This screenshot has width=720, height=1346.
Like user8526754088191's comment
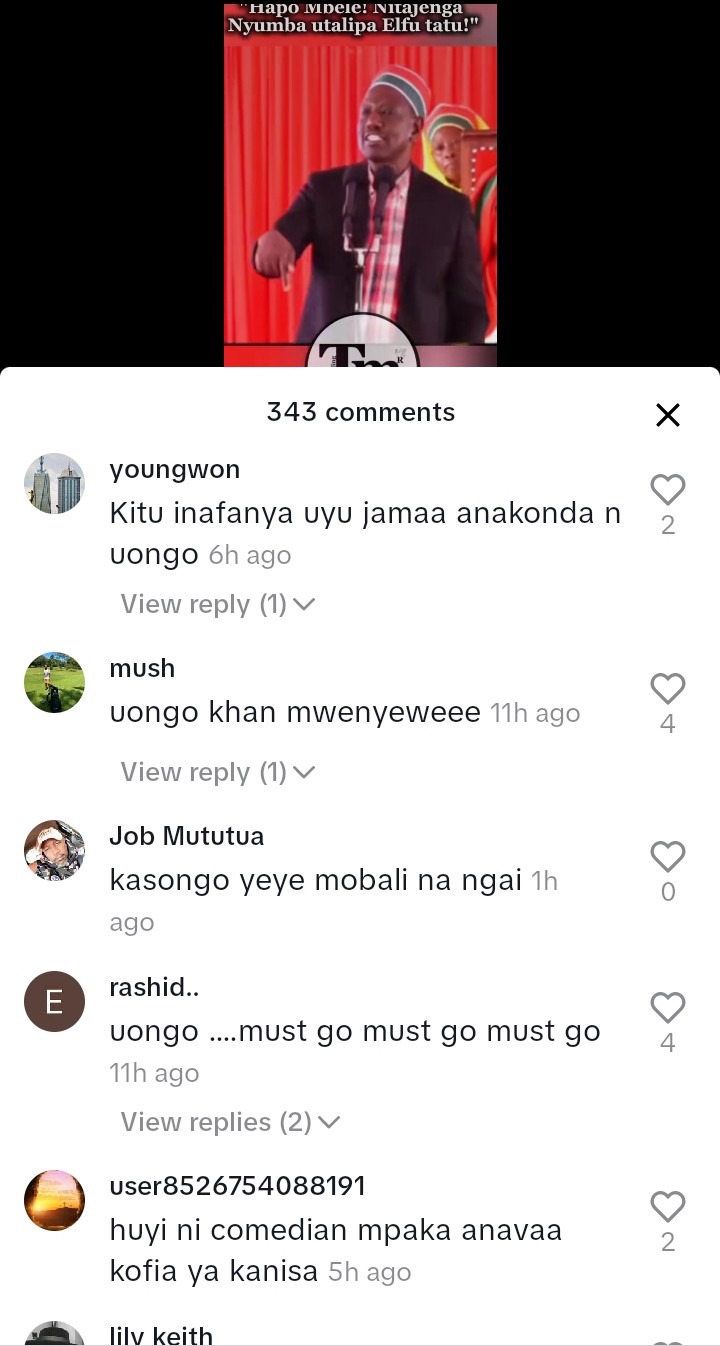(667, 1207)
